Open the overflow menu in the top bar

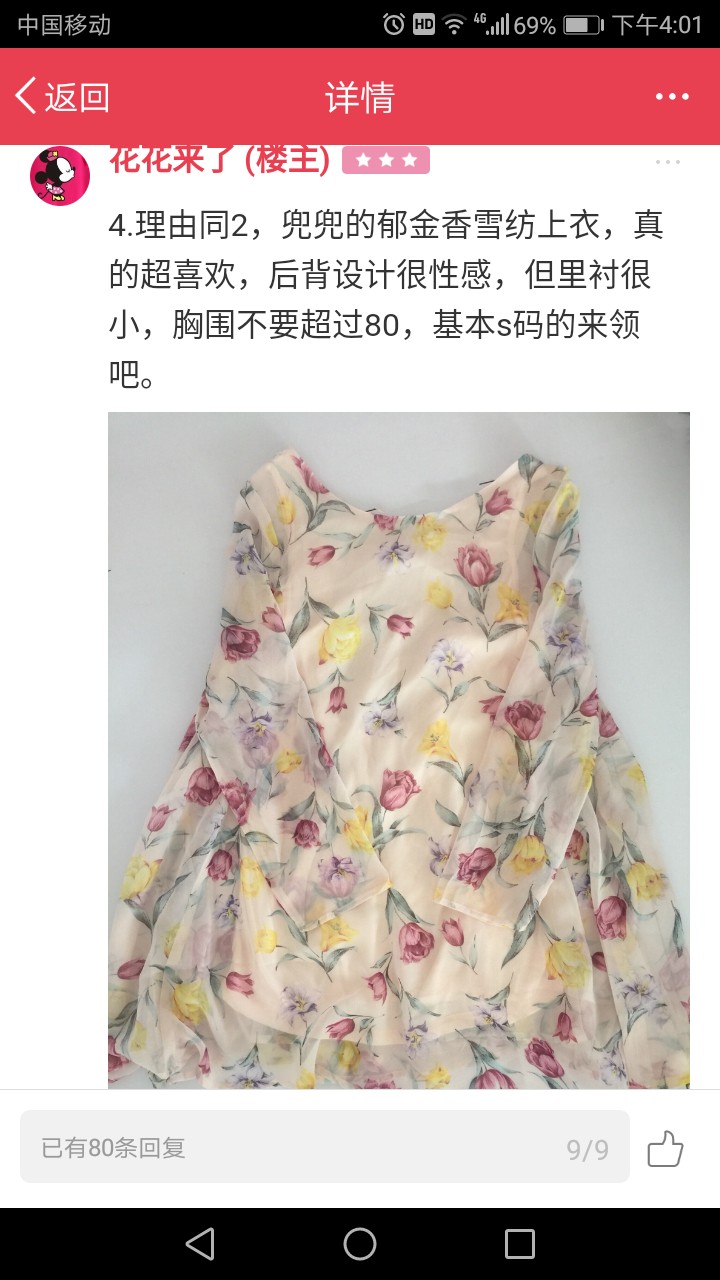tap(672, 97)
